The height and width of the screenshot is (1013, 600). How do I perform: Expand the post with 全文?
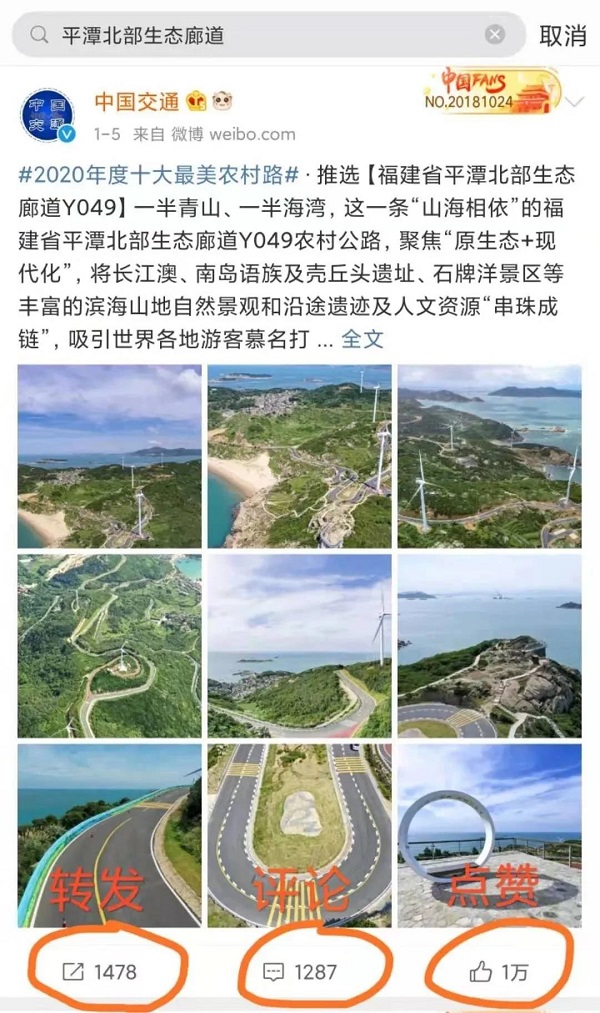pos(362,339)
